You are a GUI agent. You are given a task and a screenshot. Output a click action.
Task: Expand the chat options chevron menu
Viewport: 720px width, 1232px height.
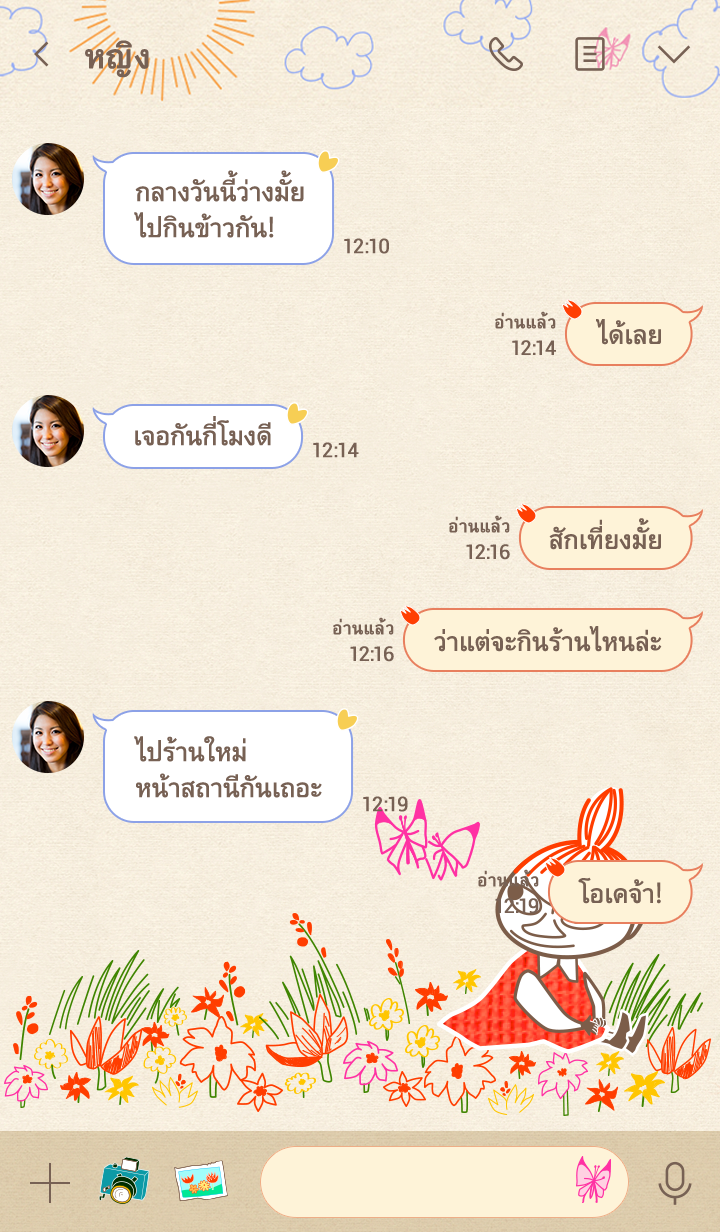click(673, 54)
